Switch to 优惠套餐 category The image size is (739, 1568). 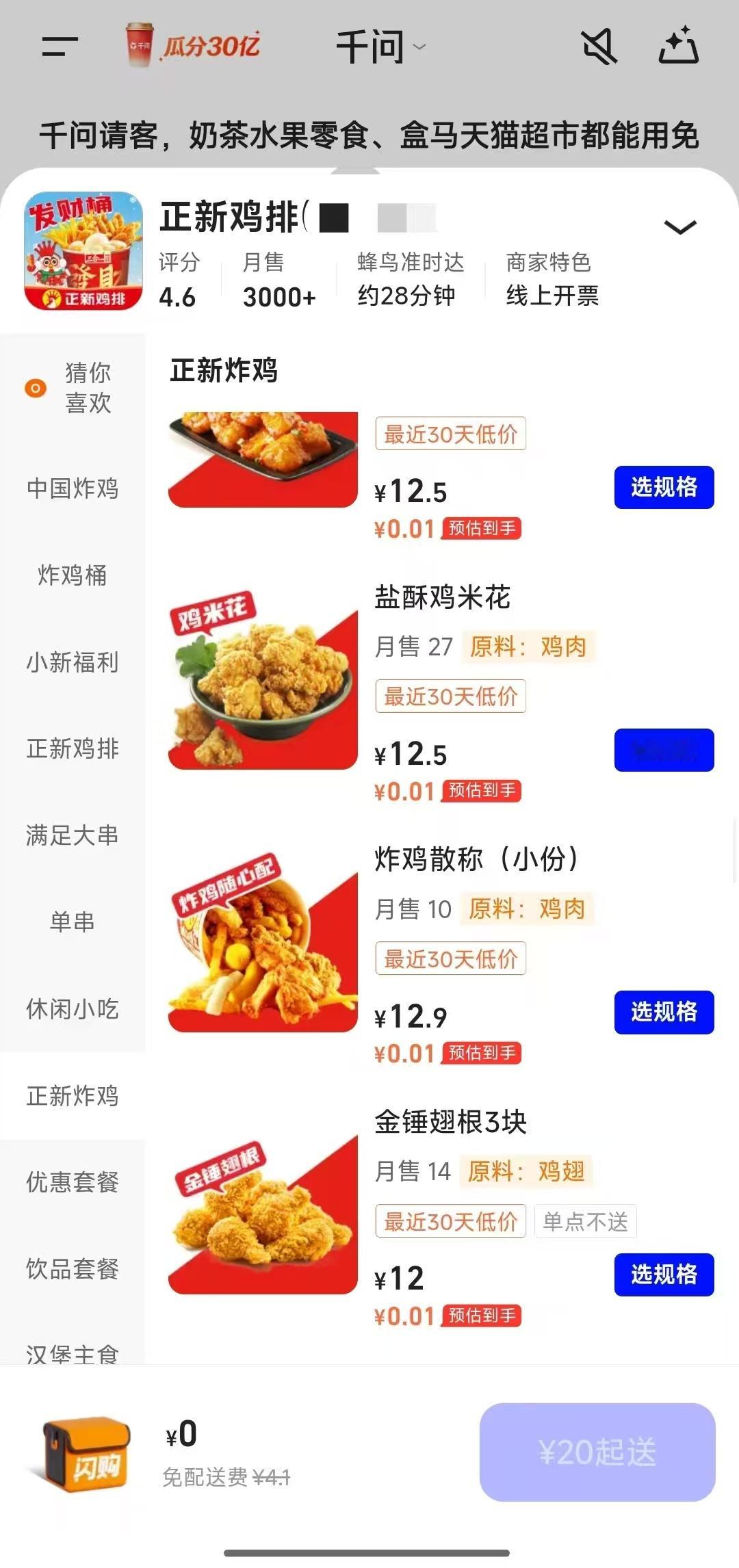coord(73,1182)
